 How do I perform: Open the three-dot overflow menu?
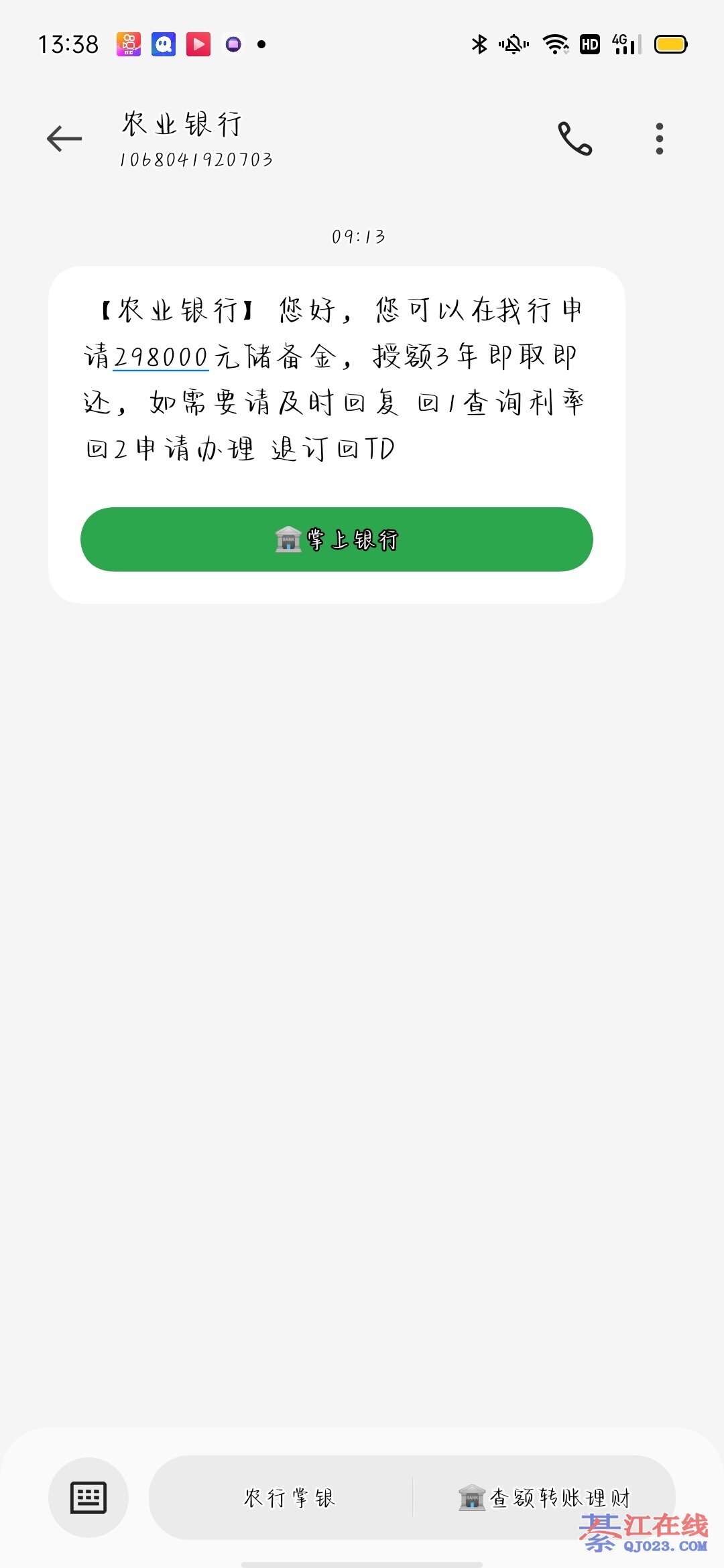pos(660,139)
